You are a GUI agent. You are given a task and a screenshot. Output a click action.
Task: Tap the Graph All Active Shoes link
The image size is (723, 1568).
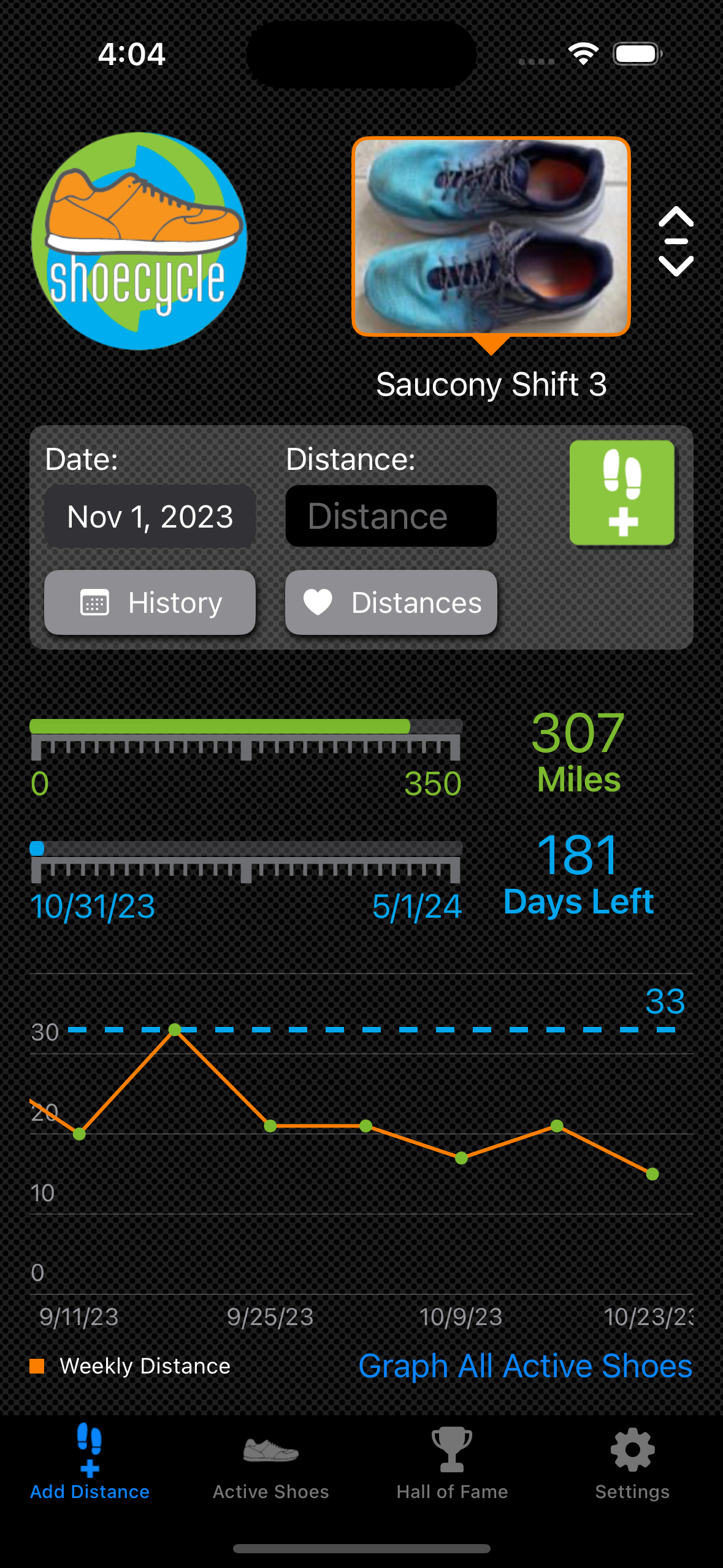point(526,1366)
